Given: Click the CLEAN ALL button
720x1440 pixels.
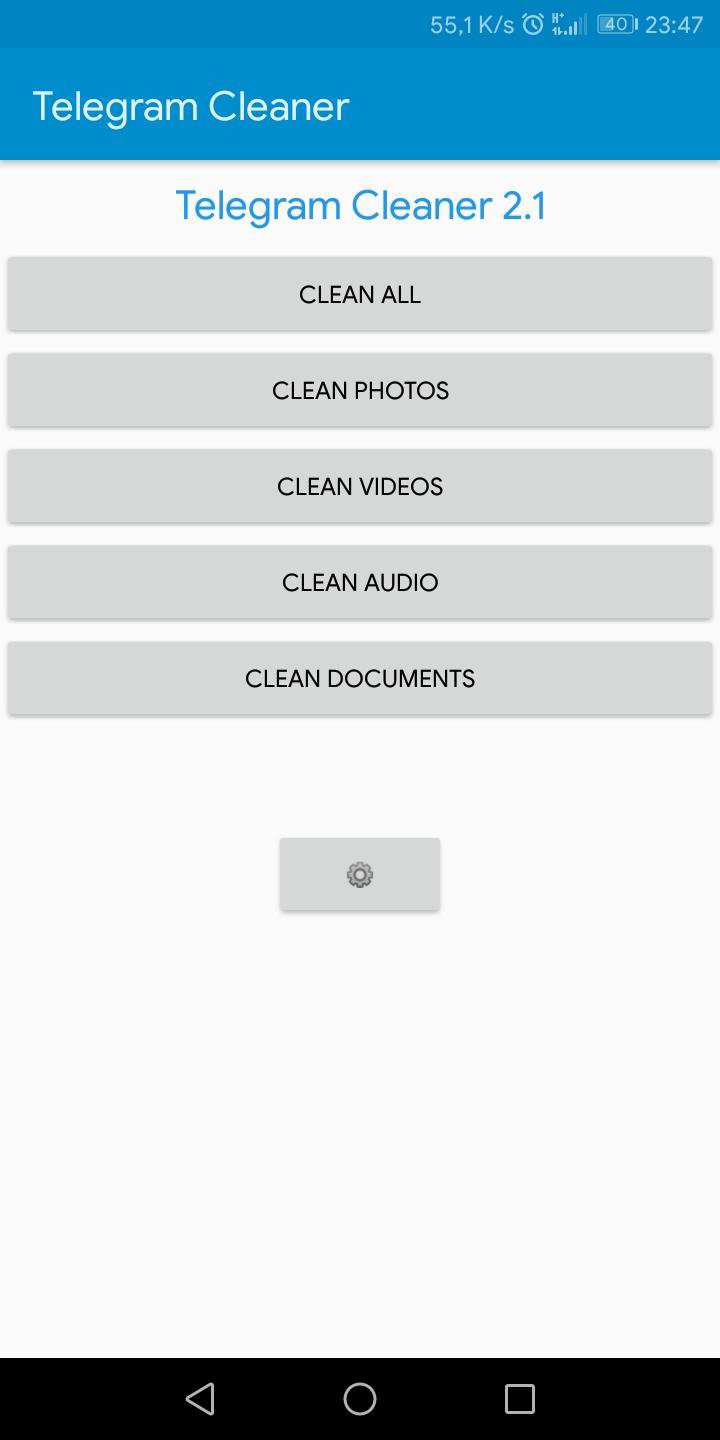Looking at the screenshot, I should [x=360, y=293].
